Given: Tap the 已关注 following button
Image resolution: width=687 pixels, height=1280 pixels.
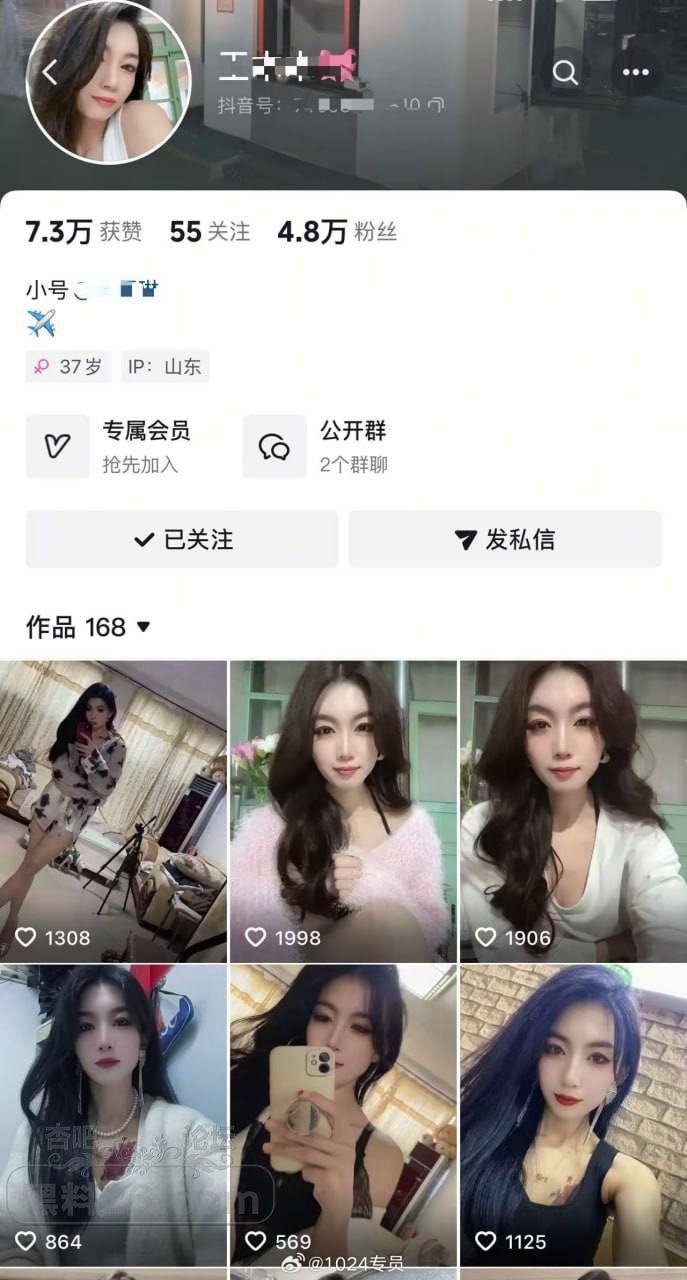Looking at the screenshot, I should tap(182, 540).
